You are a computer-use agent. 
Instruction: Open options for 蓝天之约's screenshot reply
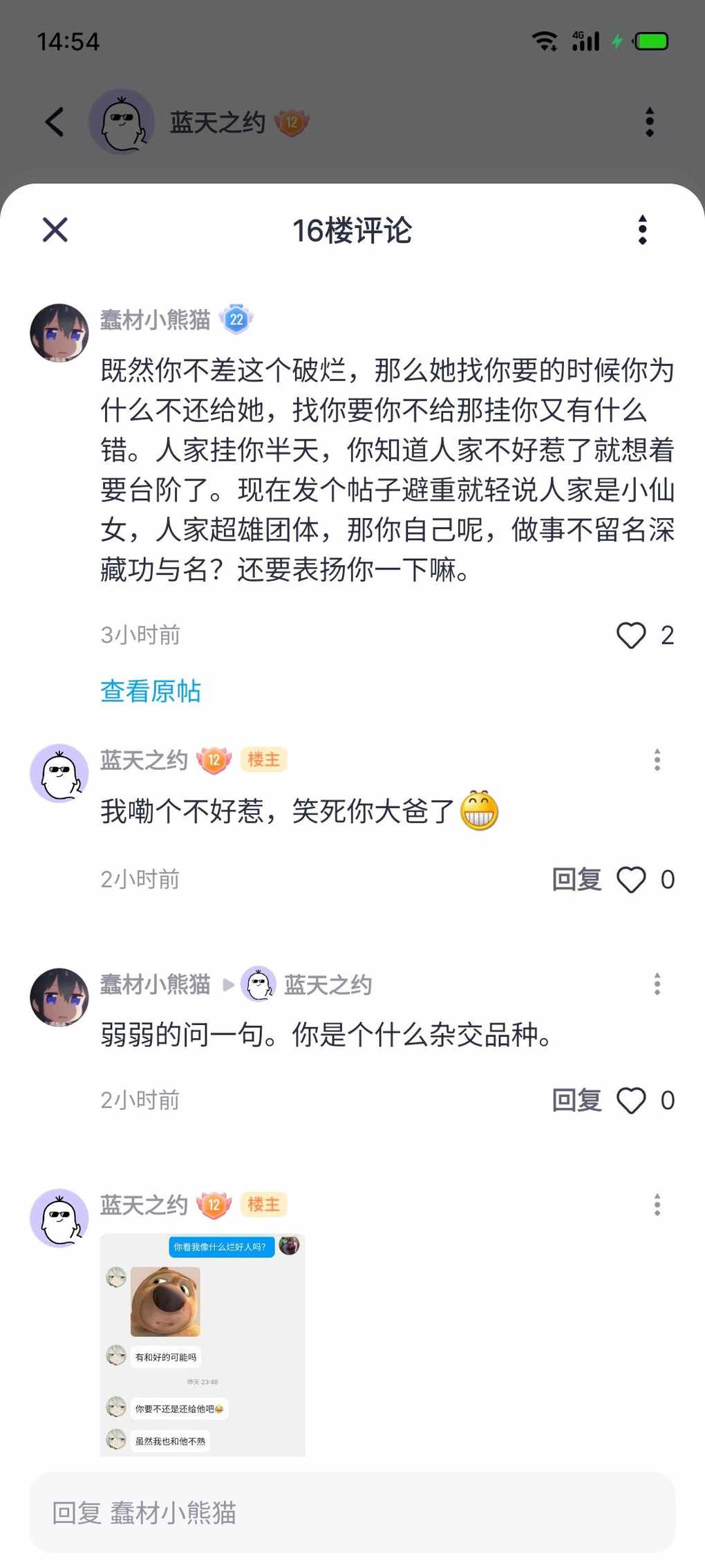(657, 1205)
